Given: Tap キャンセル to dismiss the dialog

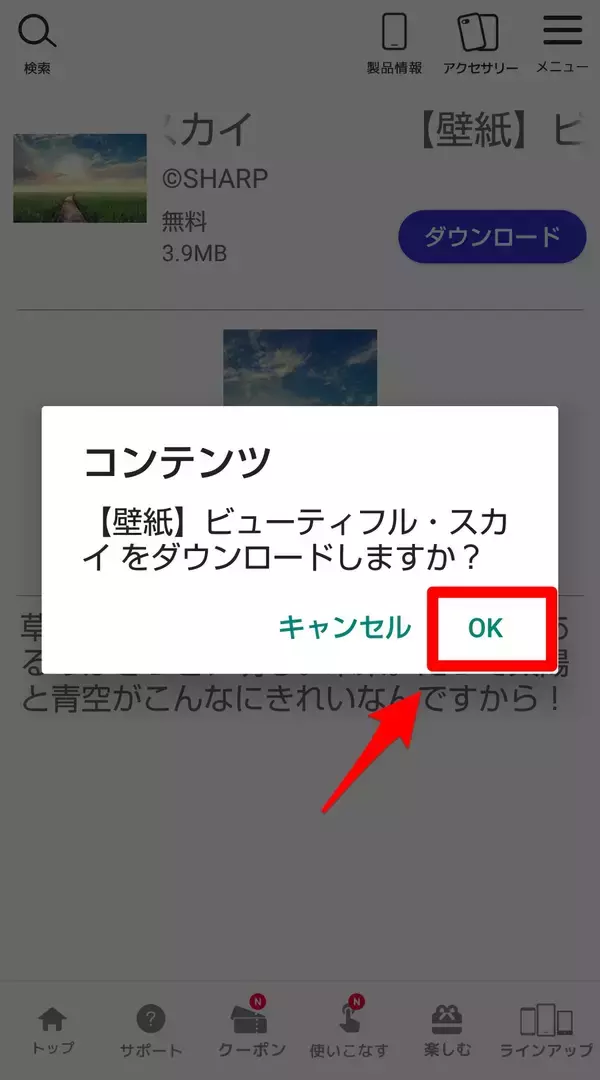Looking at the screenshot, I should click(x=344, y=628).
